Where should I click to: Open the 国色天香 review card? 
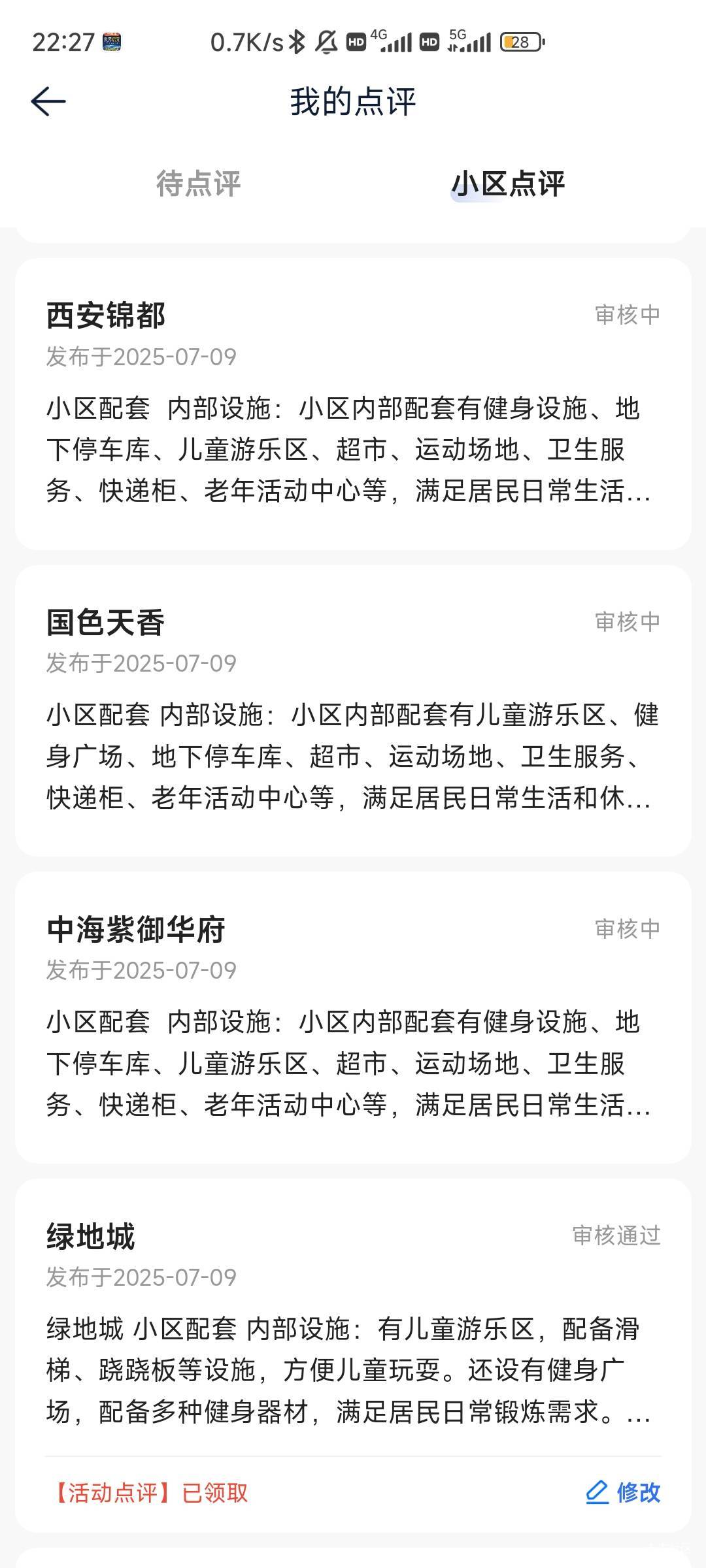353,711
